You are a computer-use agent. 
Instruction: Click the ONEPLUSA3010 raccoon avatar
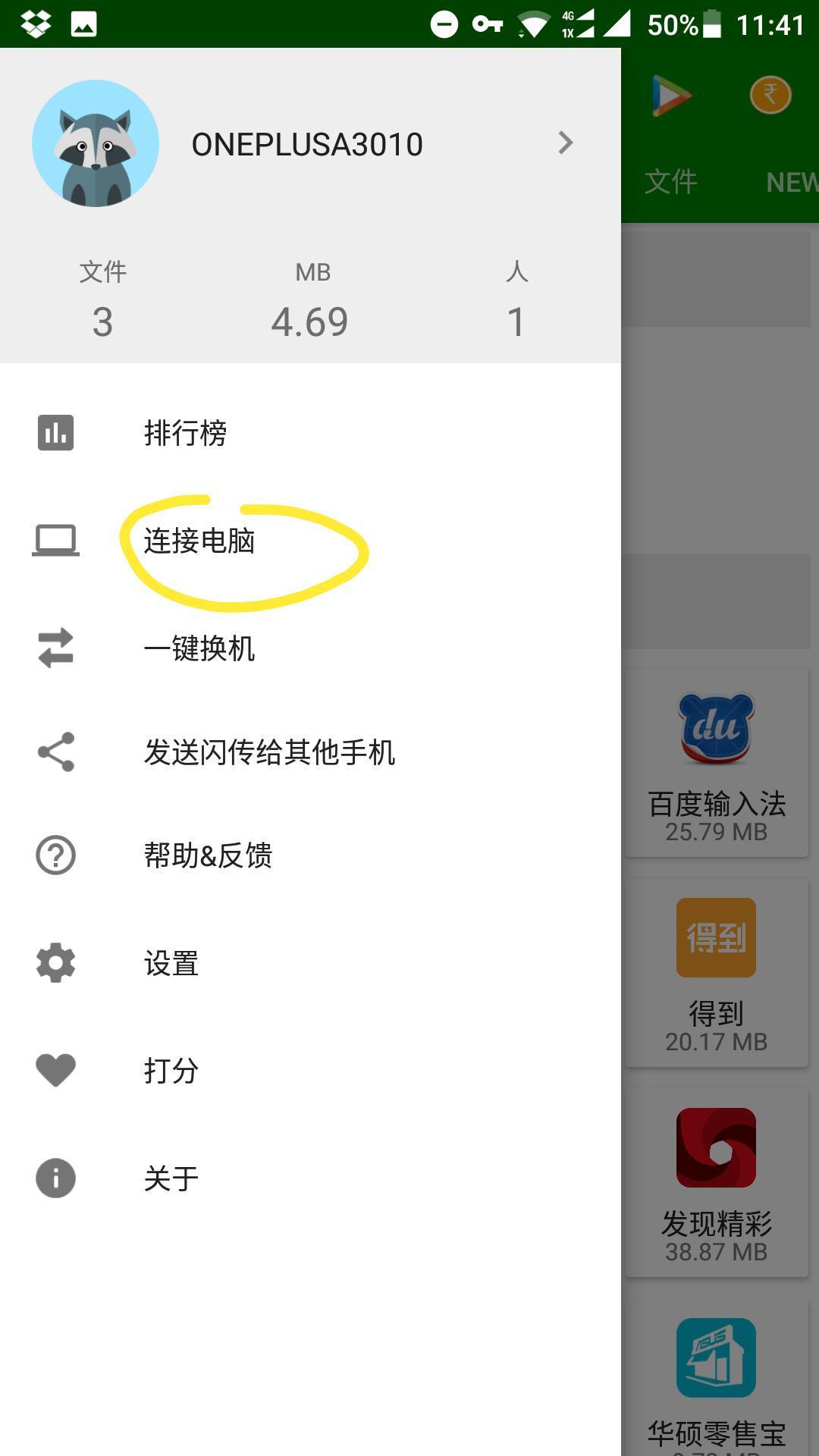pyautogui.click(x=95, y=143)
